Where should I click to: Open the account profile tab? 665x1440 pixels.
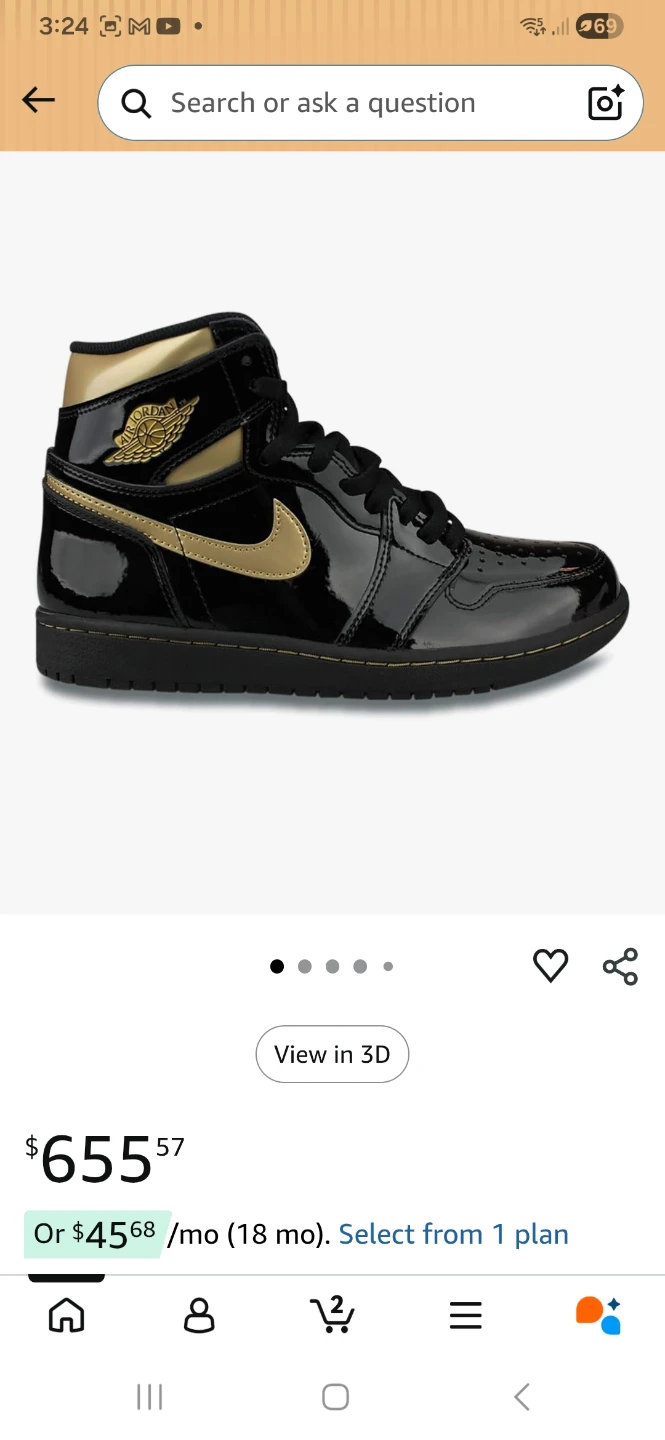199,1315
